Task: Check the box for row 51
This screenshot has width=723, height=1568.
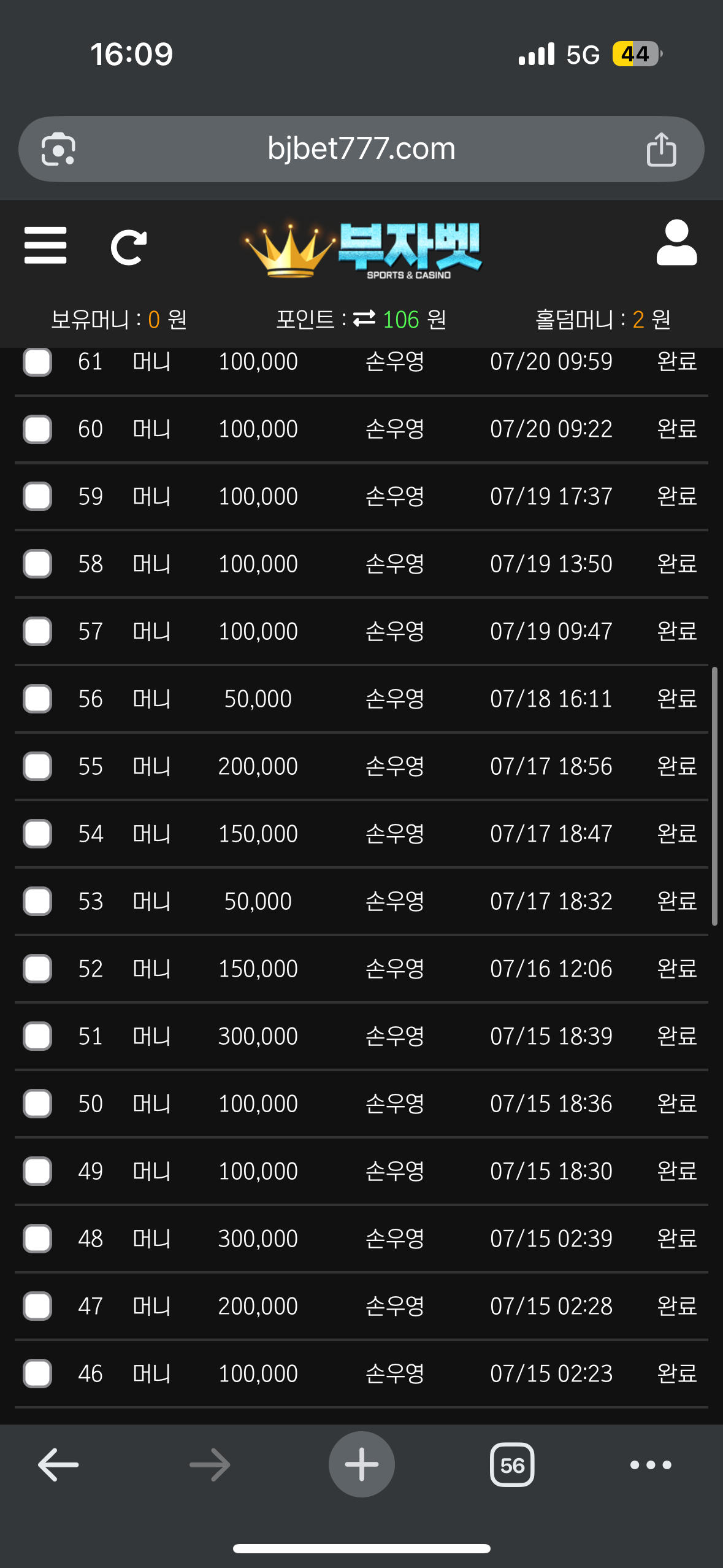Action: [37, 1036]
